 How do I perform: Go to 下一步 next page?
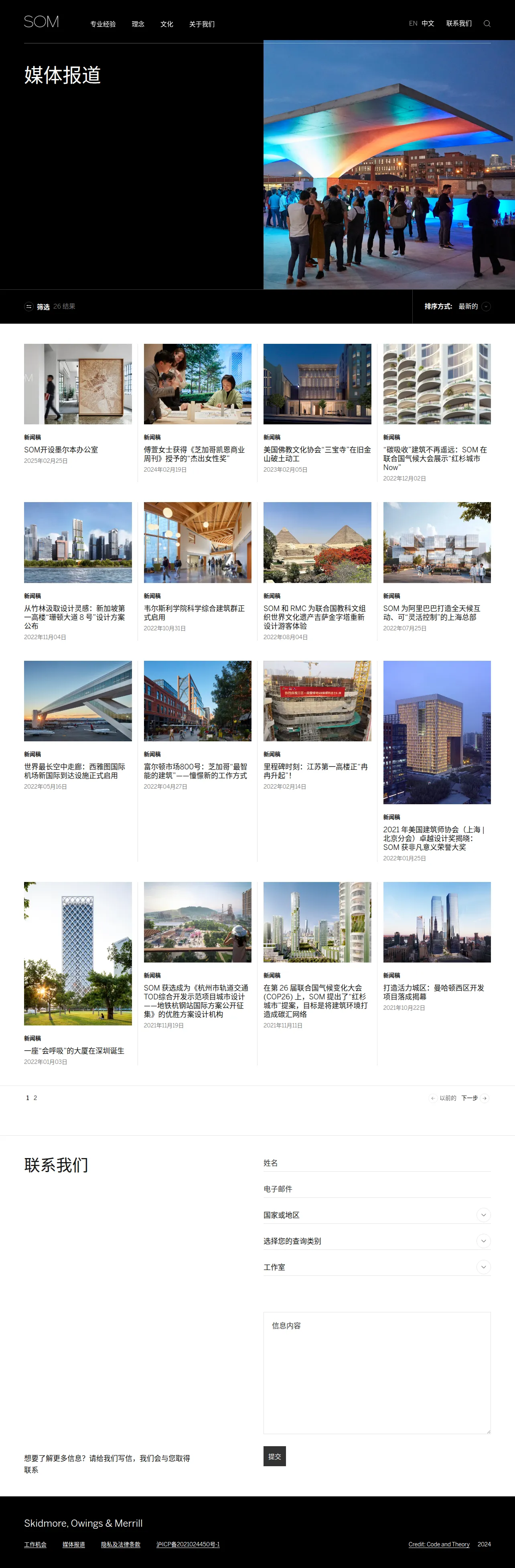[x=475, y=1098]
